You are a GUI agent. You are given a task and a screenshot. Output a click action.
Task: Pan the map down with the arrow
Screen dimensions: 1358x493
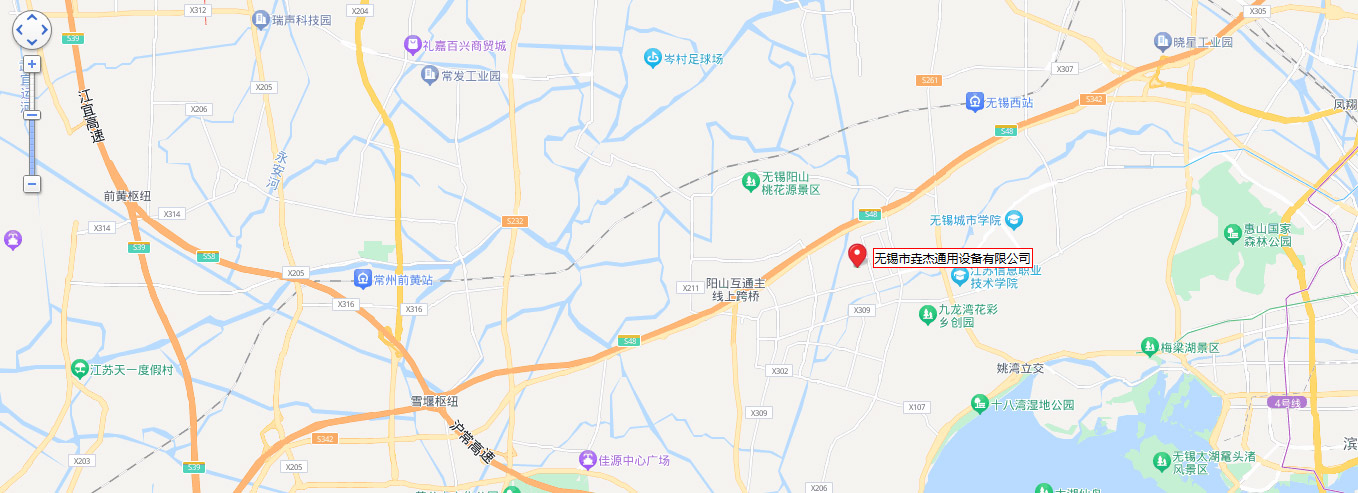pos(31,42)
